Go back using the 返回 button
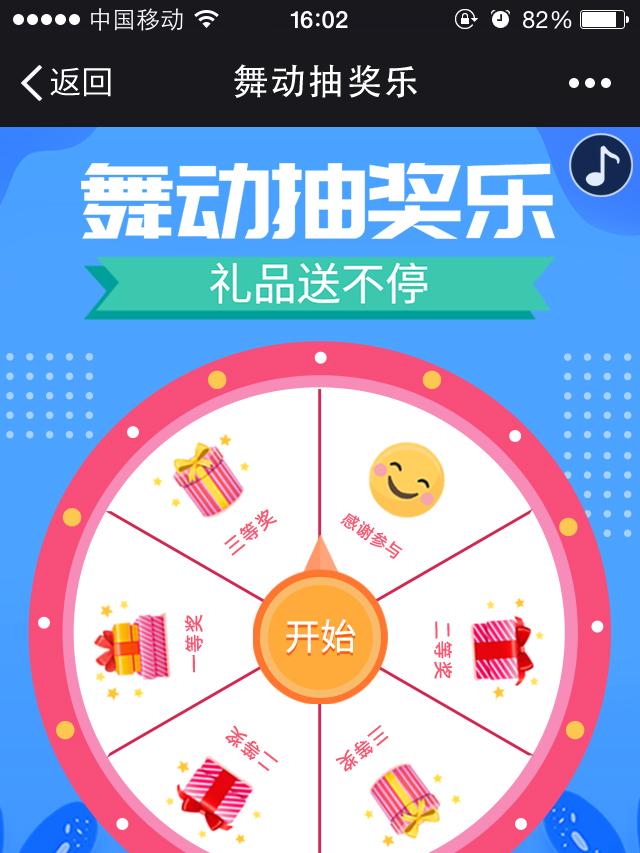This screenshot has width=640, height=853. 66,82
